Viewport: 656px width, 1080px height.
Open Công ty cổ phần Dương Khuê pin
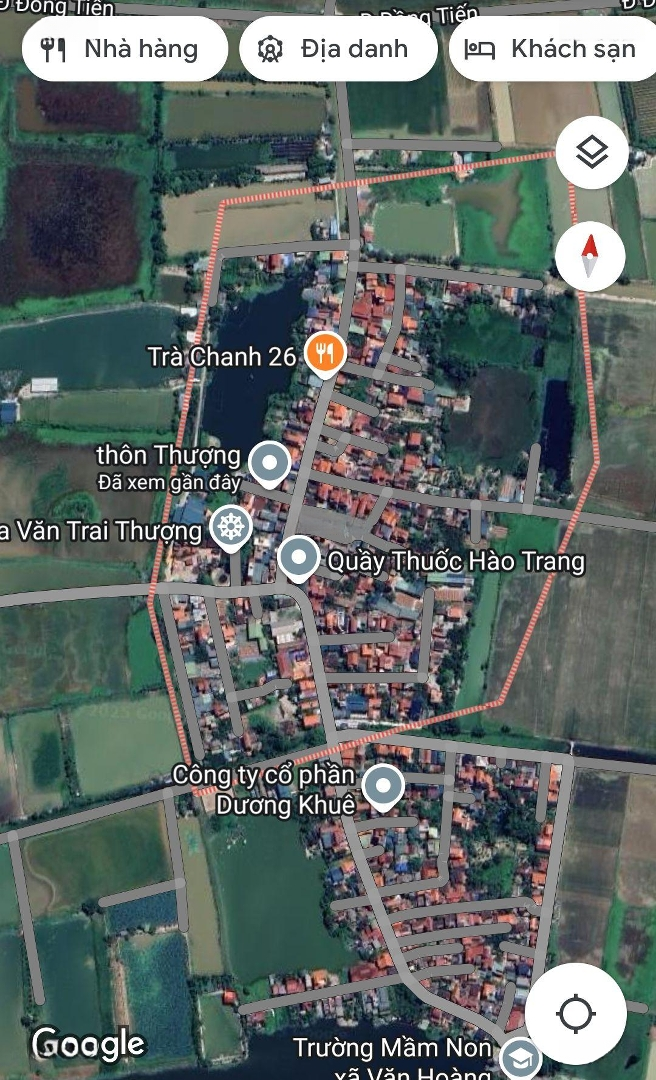(383, 788)
